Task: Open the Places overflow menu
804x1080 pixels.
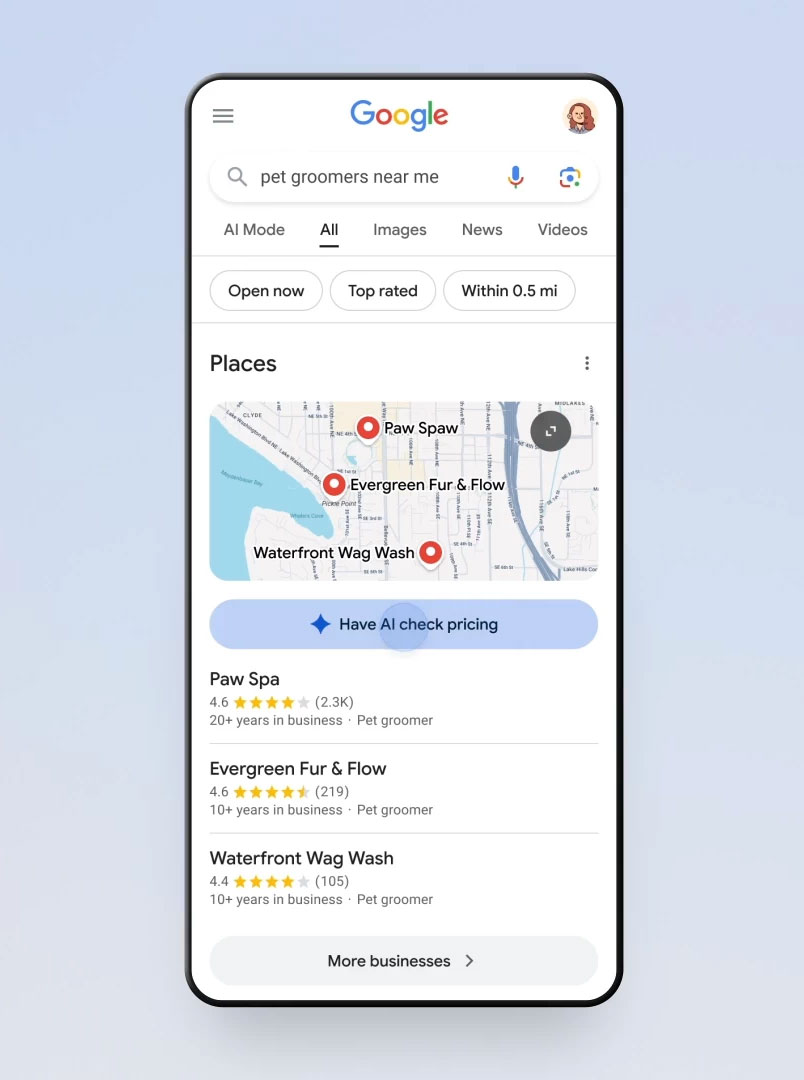Action: [587, 363]
